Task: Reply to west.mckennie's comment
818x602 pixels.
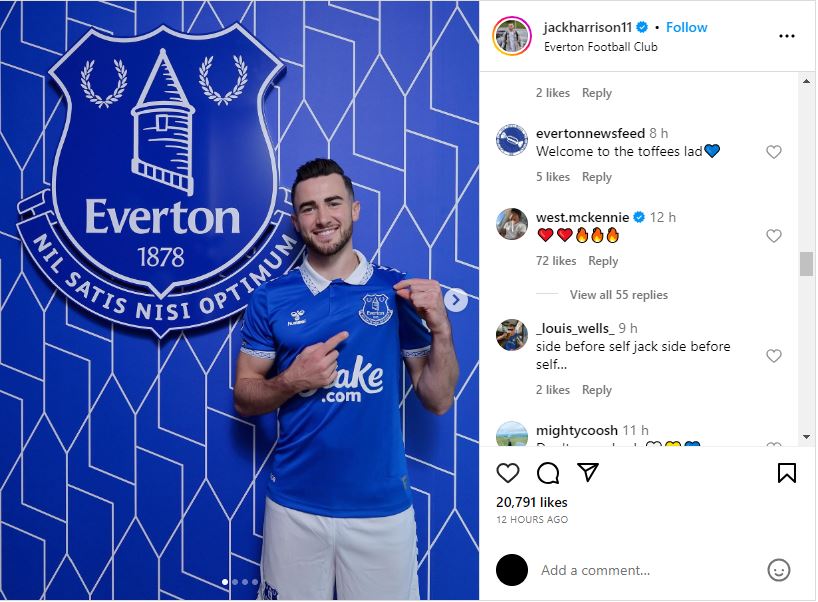Action: (603, 261)
